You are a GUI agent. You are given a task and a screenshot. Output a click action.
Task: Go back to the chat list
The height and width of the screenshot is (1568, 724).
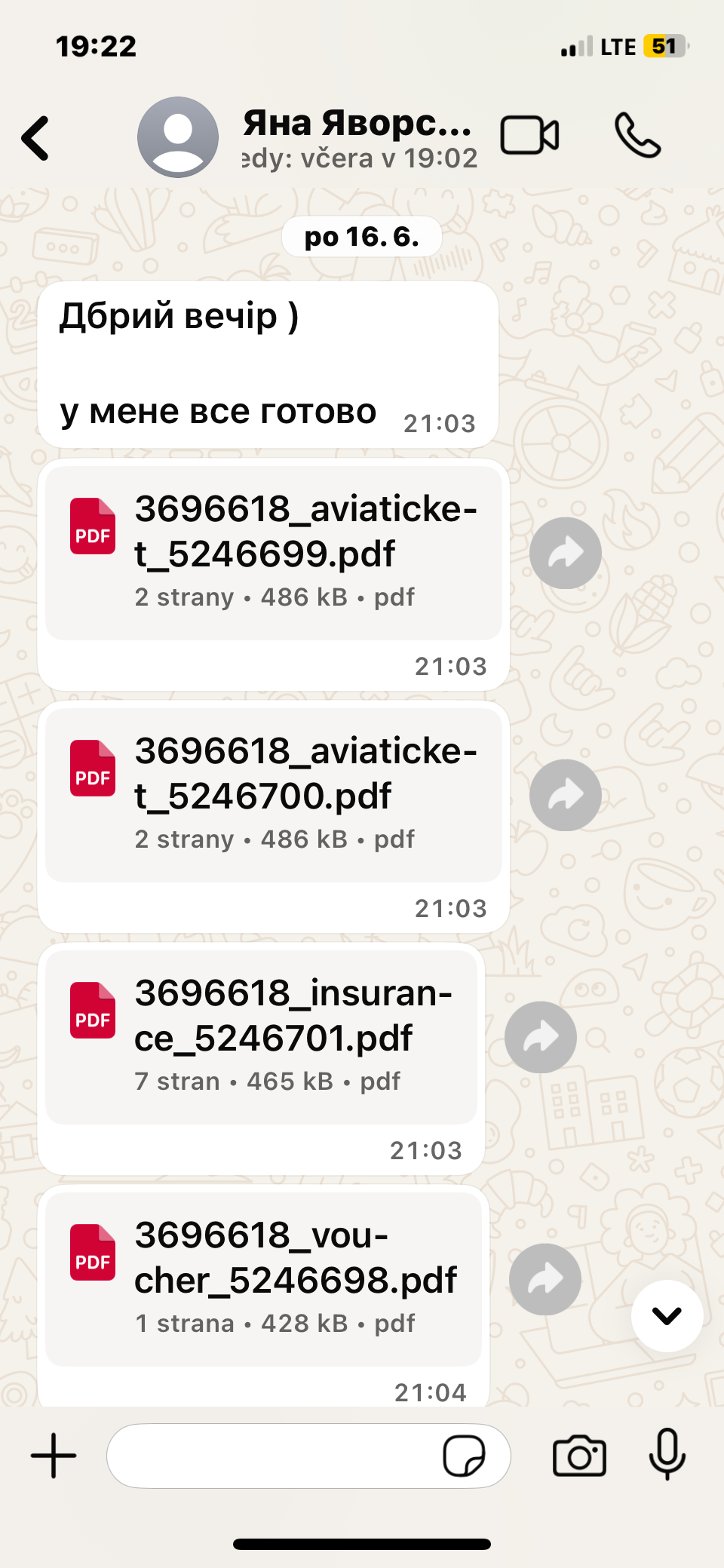pos(35,138)
